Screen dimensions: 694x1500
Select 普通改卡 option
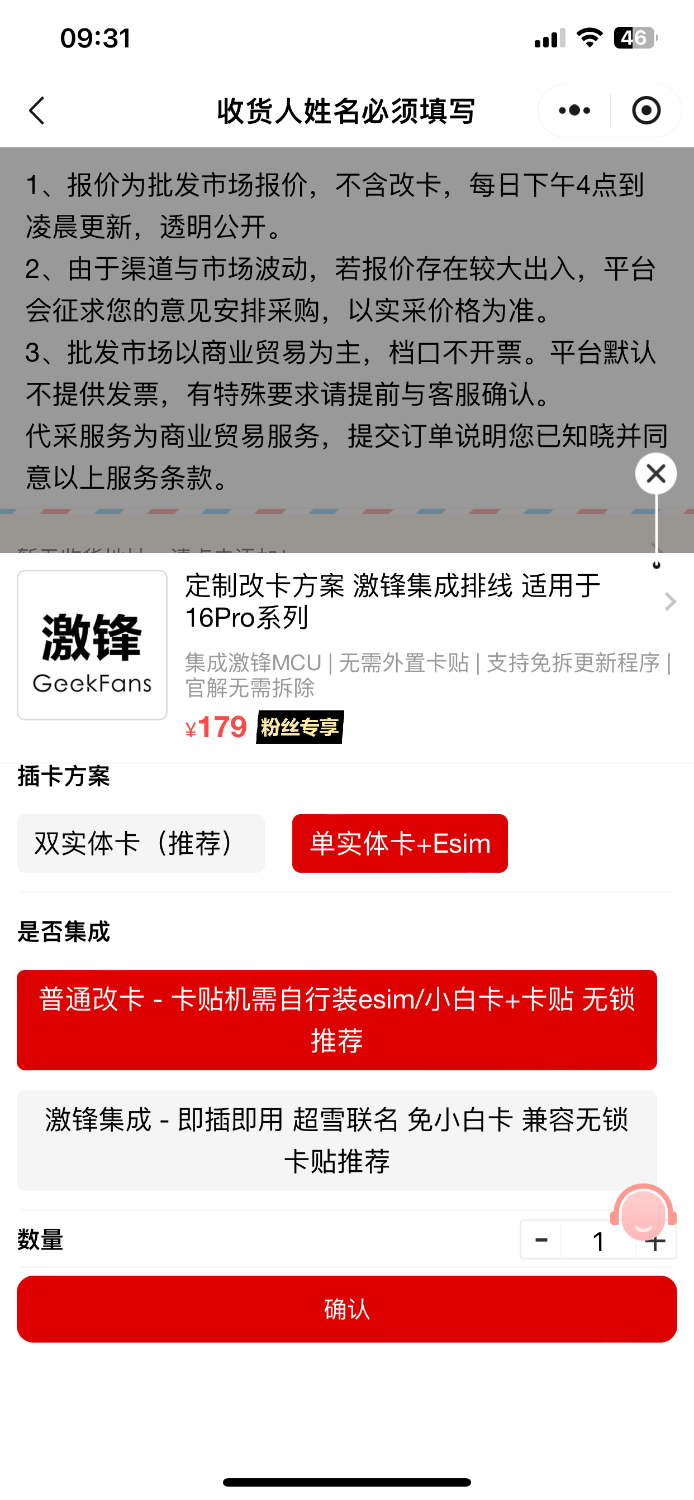337,1020
